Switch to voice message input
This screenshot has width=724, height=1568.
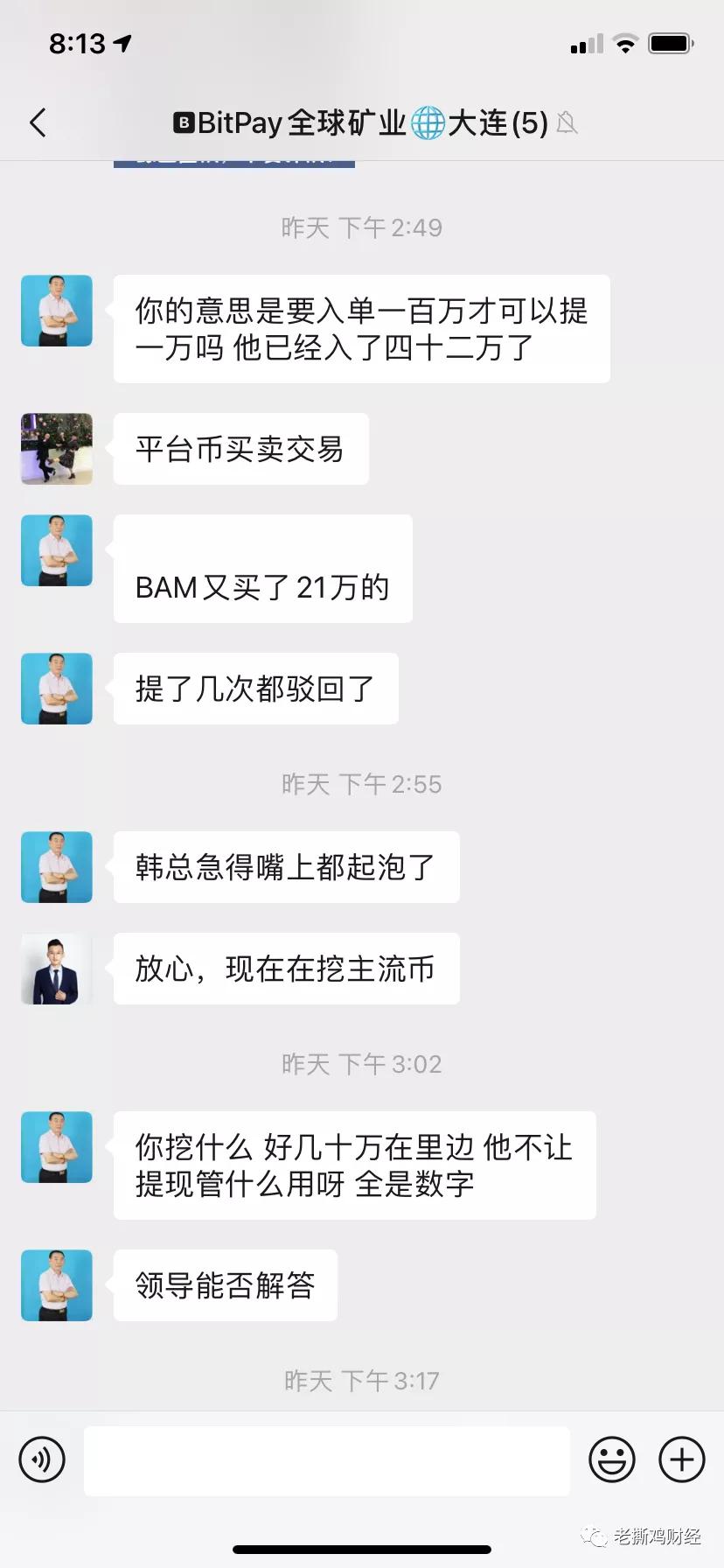[x=42, y=1459]
